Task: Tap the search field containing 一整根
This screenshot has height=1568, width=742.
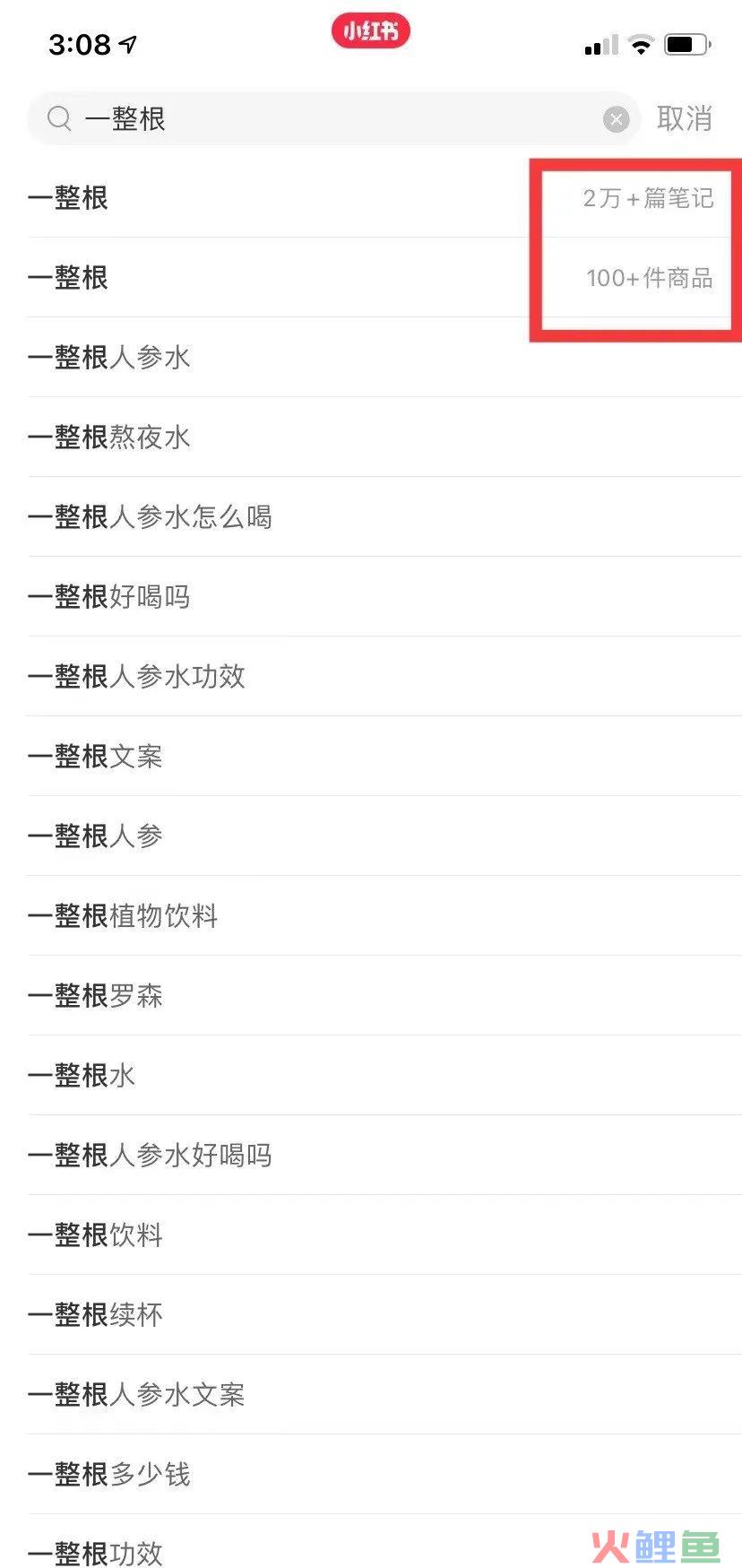Action: pos(333,118)
